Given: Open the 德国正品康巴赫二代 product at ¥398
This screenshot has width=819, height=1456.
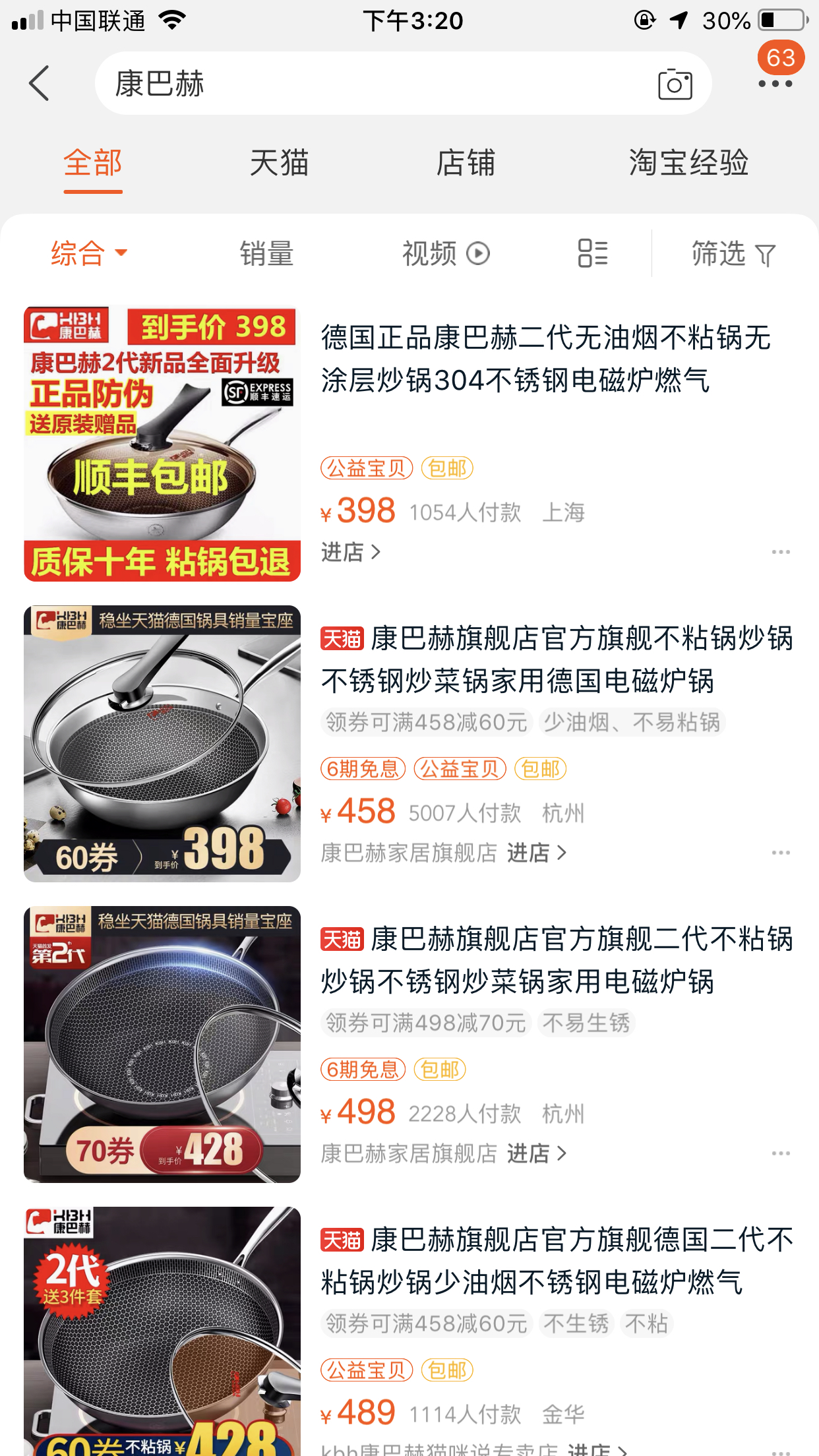Looking at the screenshot, I should tap(545, 359).
